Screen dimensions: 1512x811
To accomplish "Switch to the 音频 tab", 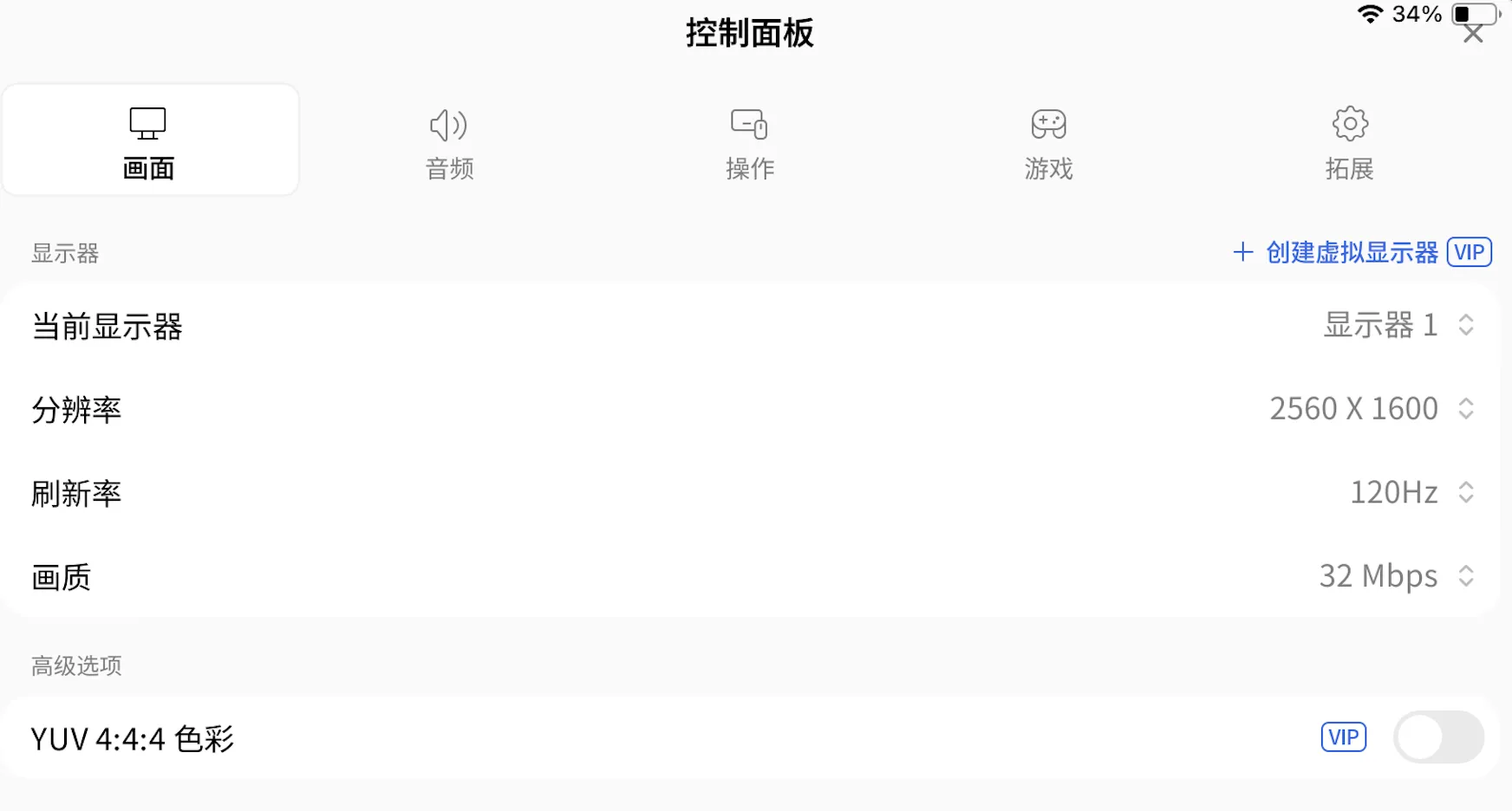I will 449,141.
